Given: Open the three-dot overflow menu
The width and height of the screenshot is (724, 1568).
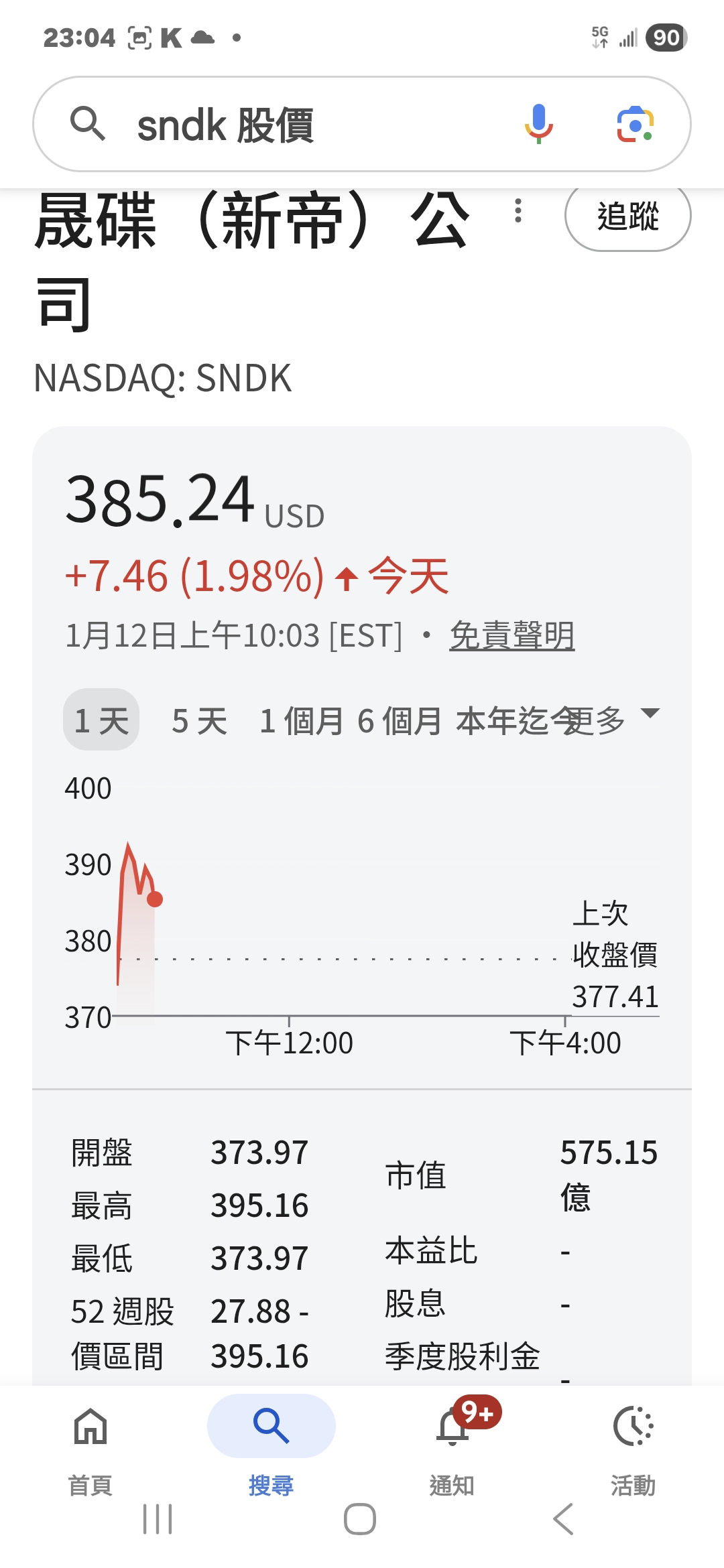Looking at the screenshot, I should tap(518, 211).
